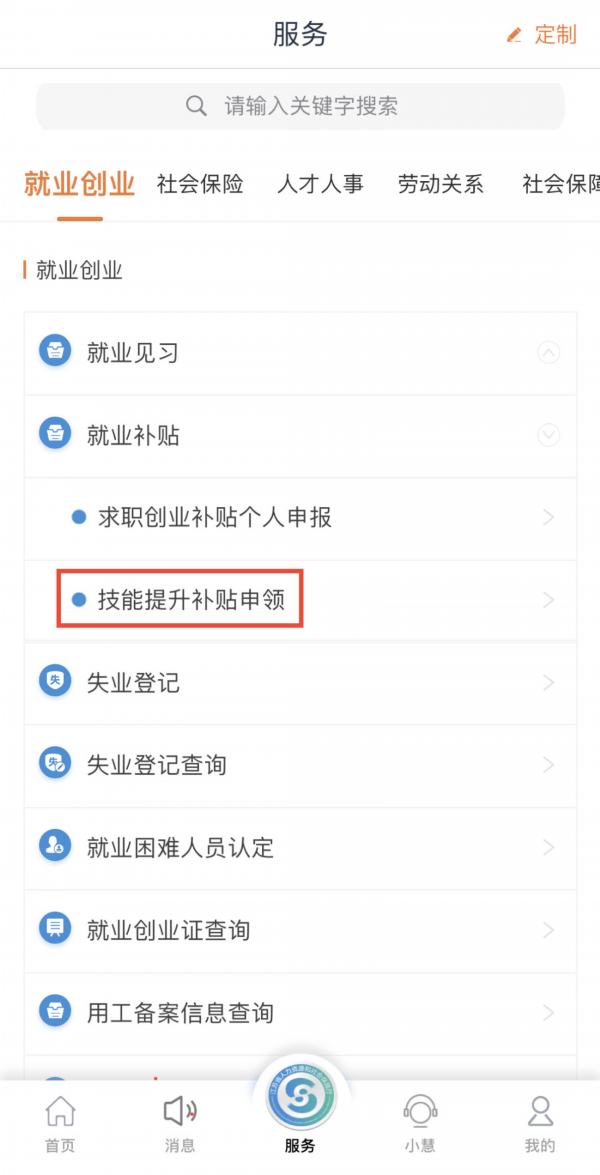Screen dimensions: 600x1175
Task: Open the 失业登记 row
Action: tap(300, 683)
